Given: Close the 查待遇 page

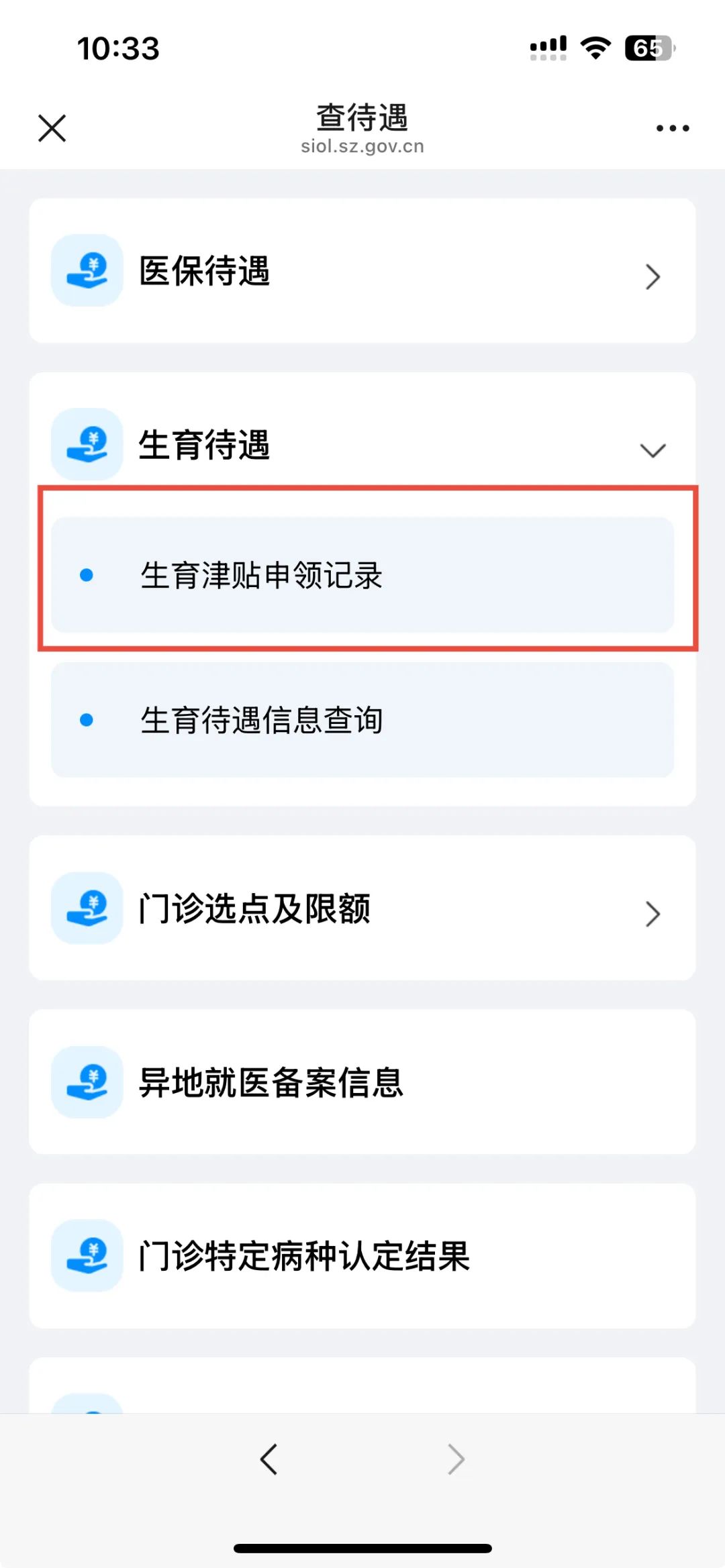Looking at the screenshot, I should tap(52, 128).
